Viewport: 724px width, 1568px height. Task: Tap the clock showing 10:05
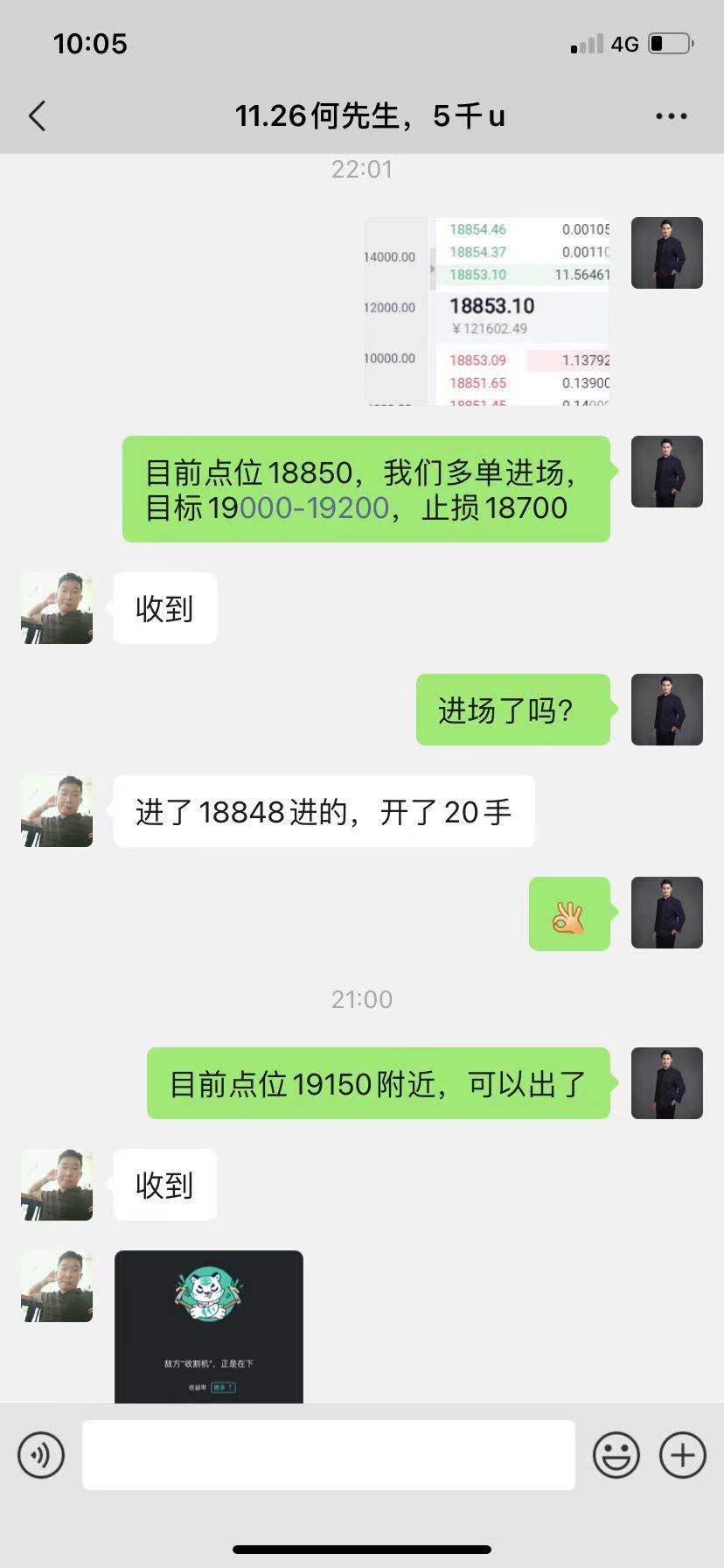click(91, 43)
